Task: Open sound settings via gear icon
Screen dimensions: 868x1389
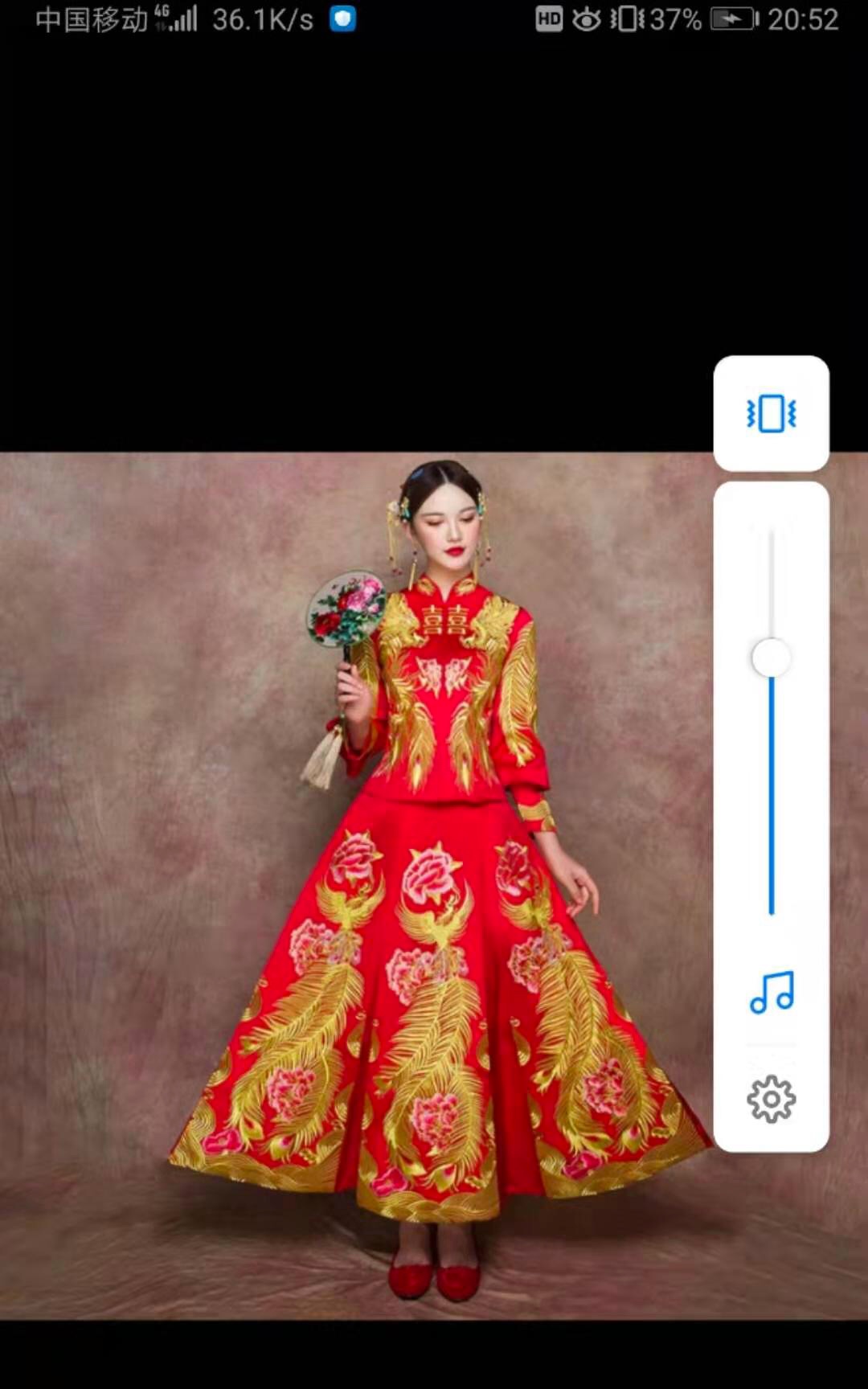Action: point(772,1098)
